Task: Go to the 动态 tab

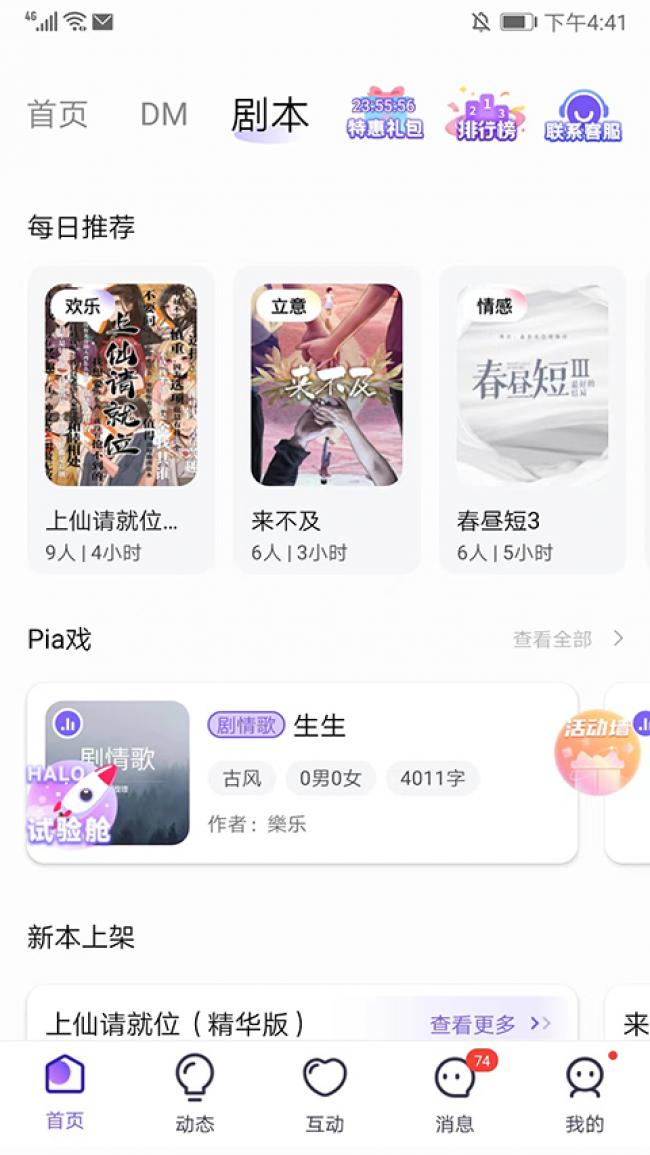Action: point(194,1094)
